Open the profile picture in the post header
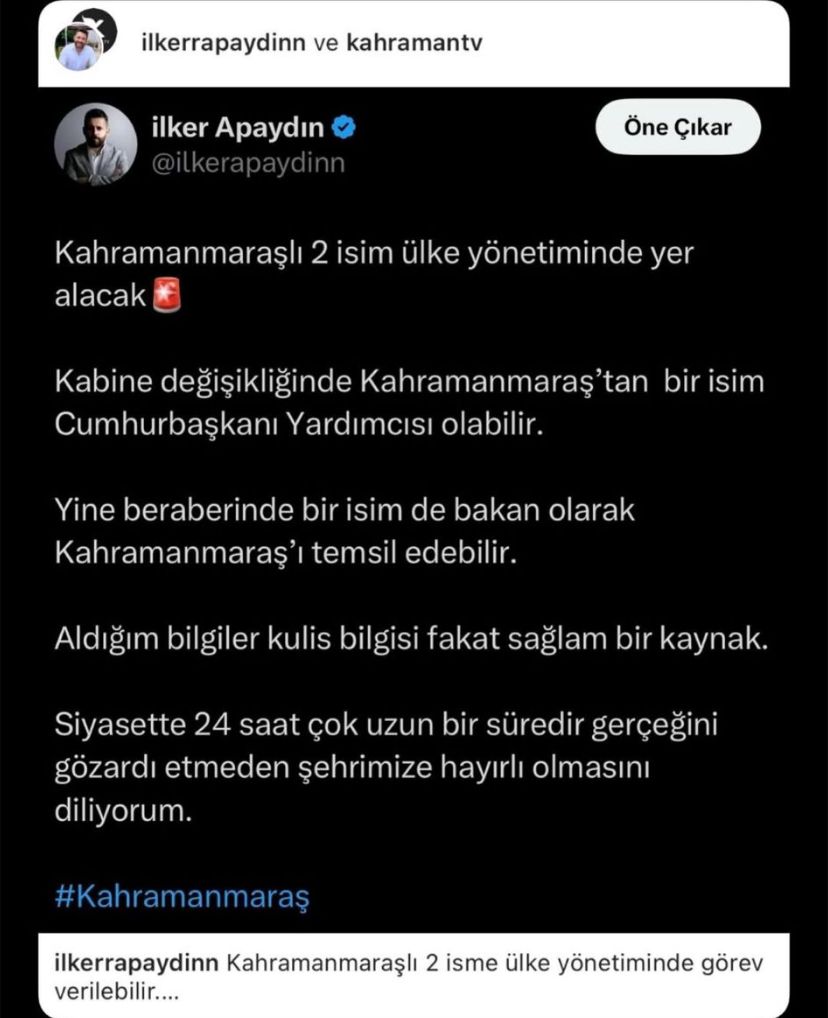The image size is (828, 1018). (79, 46)
